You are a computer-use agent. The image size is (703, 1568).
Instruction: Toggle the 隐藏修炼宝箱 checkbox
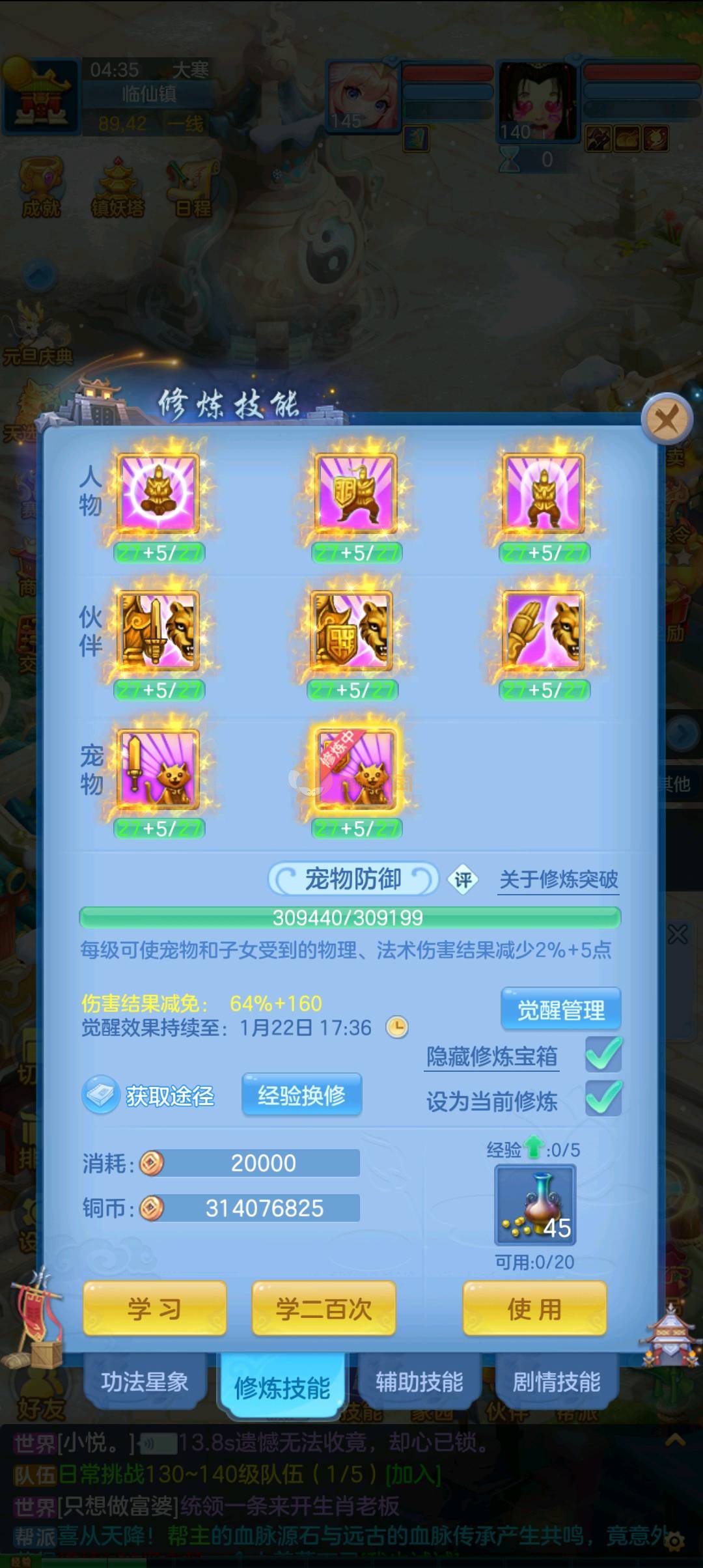603,1055
